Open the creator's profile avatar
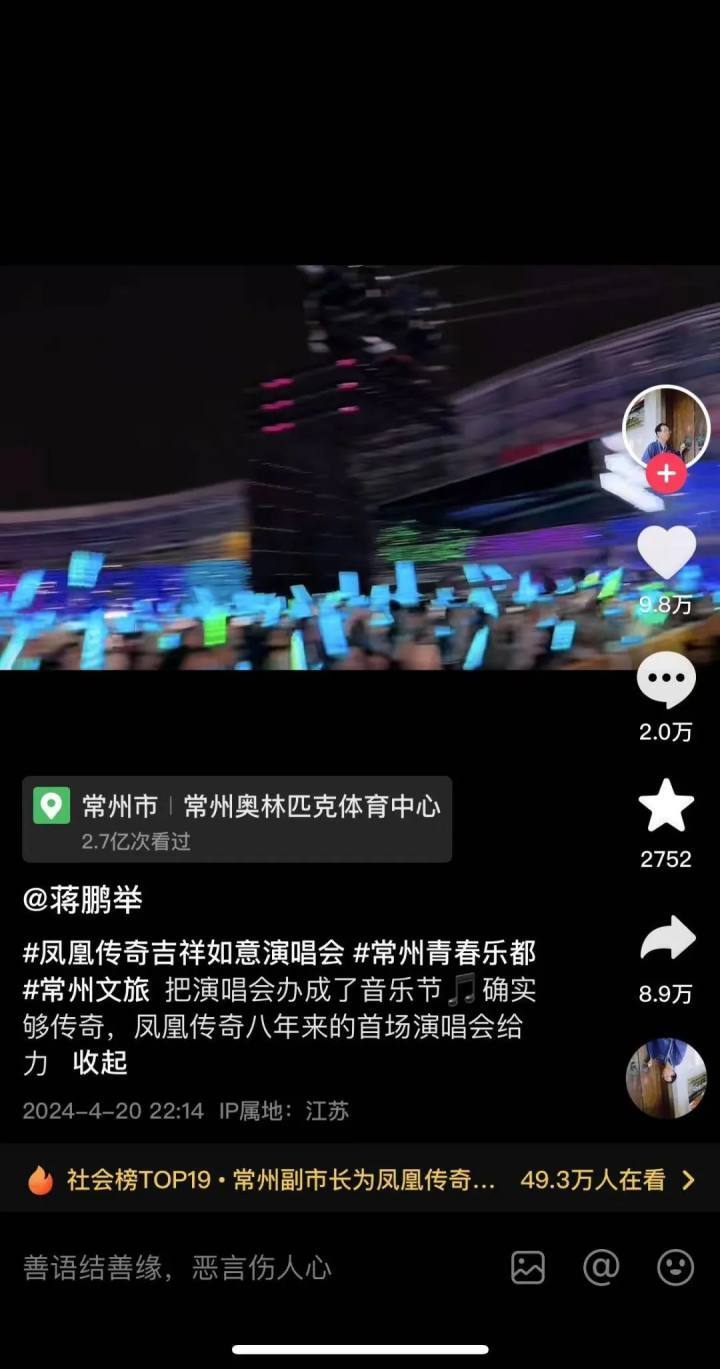This screenshot has width=720, height=1369. click(x=666, y=425)
